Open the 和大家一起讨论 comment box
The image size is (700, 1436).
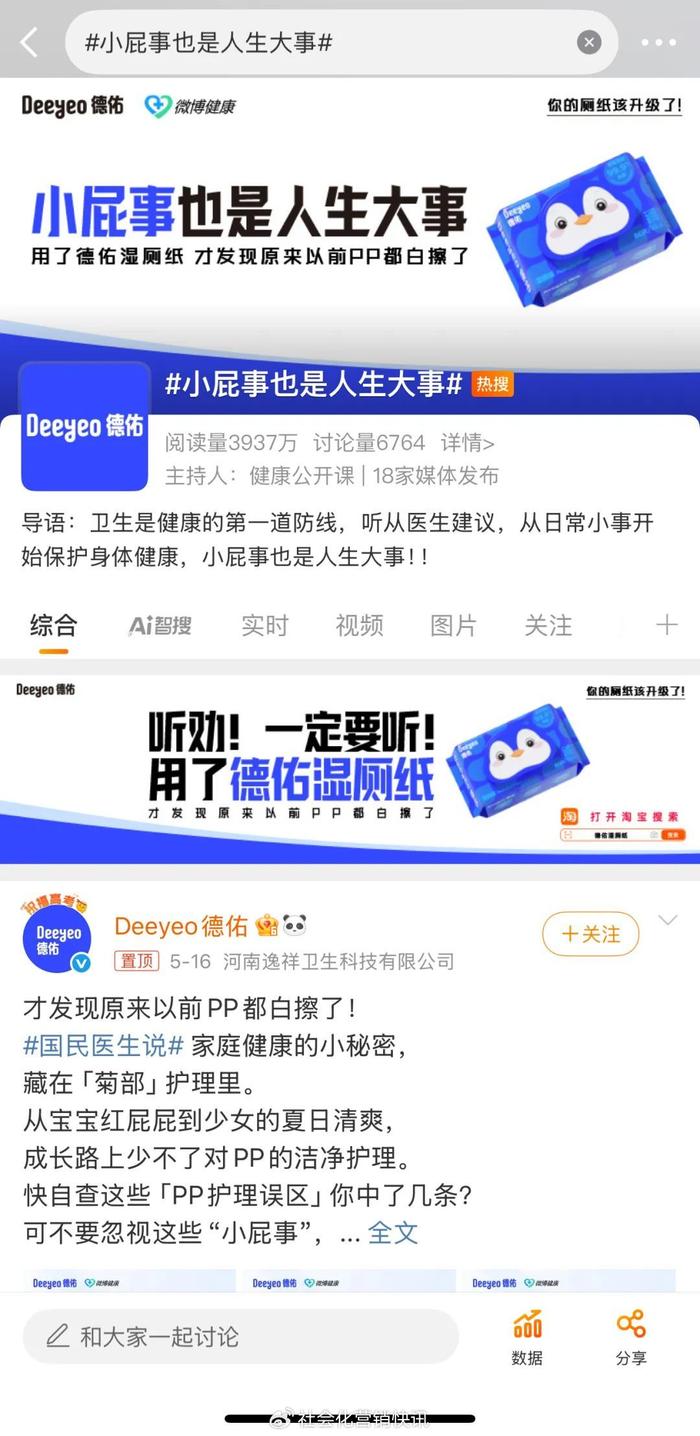(240, 1336)
